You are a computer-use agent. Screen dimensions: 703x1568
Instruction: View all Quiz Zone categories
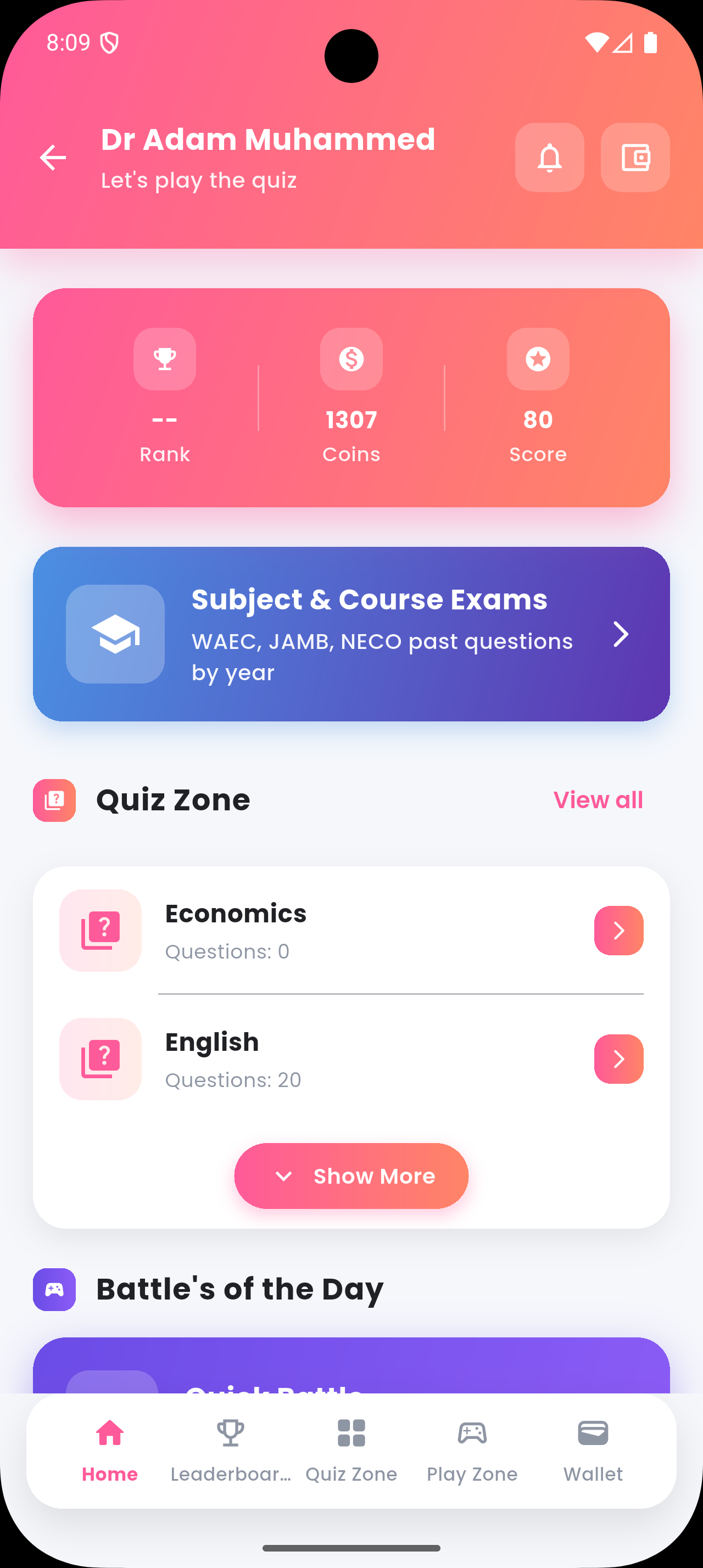coord(598,800)
